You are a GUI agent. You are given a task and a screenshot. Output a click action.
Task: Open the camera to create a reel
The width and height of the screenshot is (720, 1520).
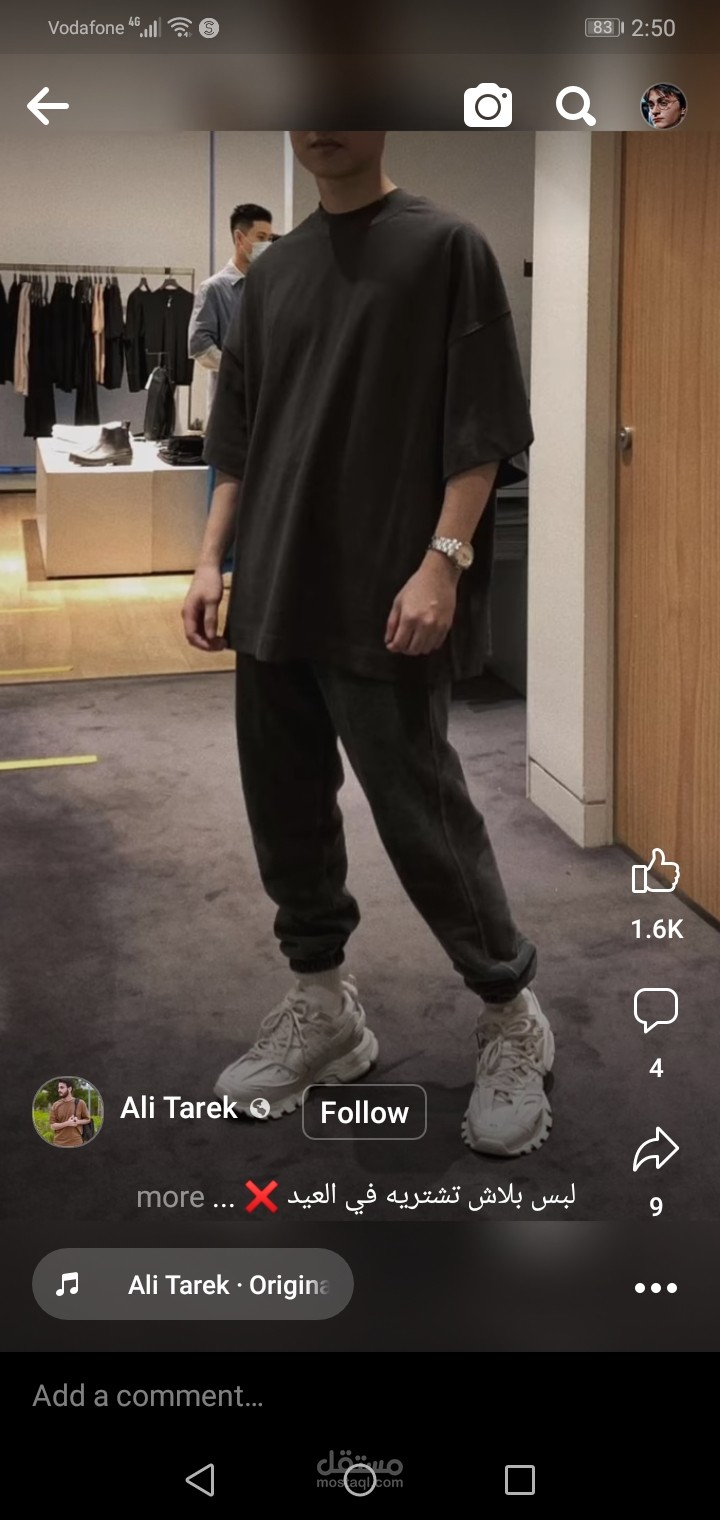pyautogui.click(x=488, y=106)
